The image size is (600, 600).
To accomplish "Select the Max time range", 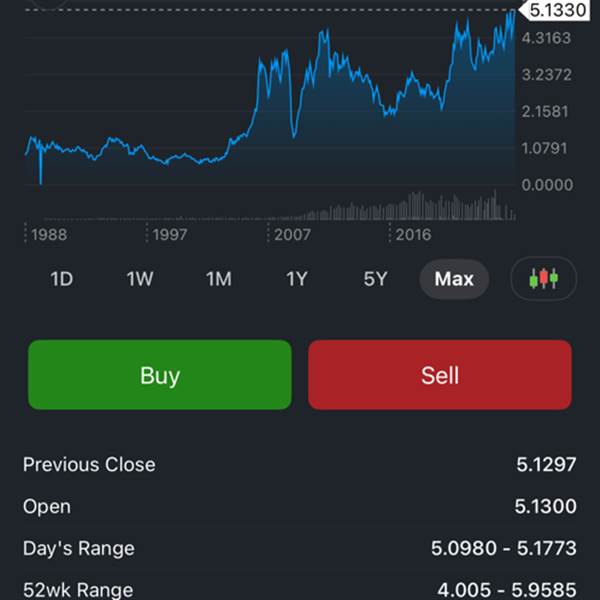I will pos(454,280).
